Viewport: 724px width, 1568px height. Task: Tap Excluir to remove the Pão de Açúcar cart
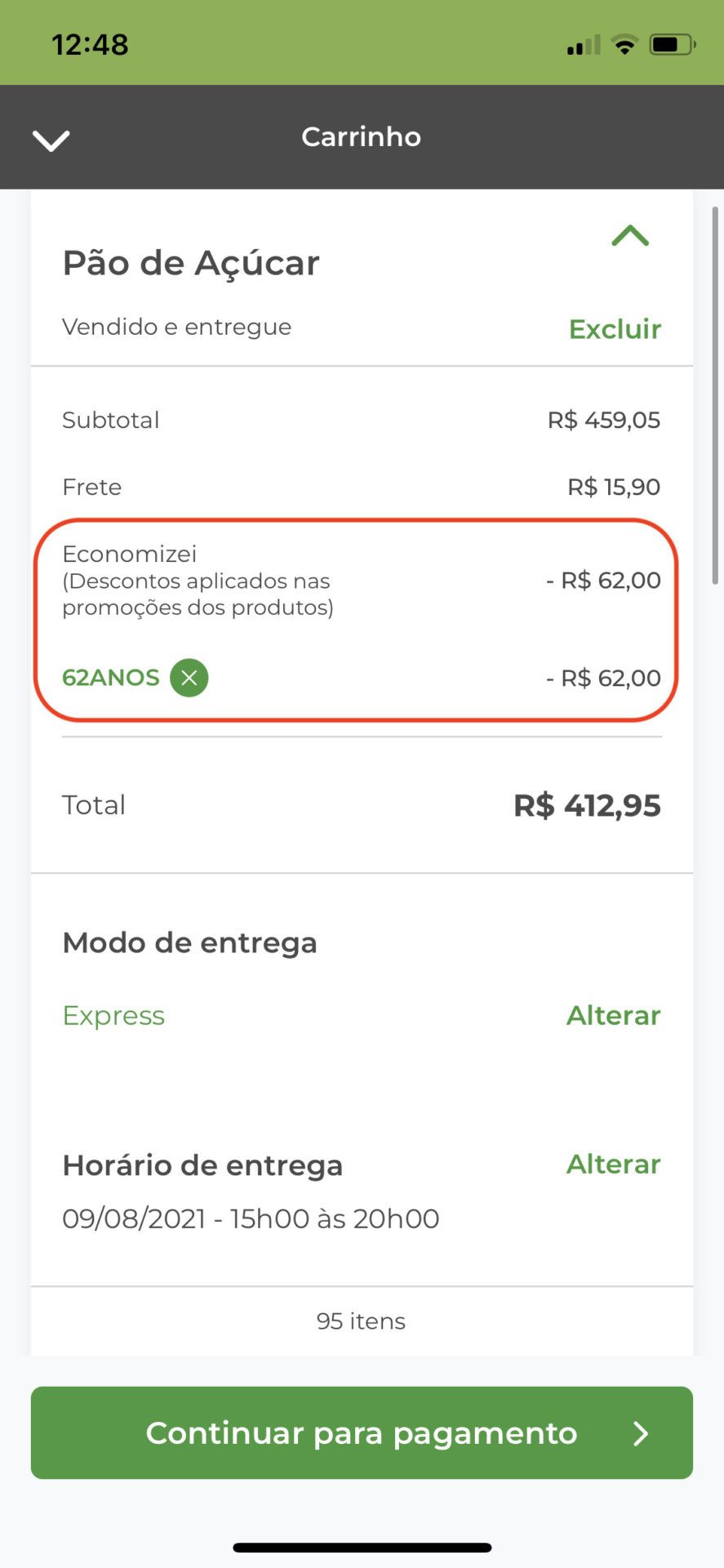point(615,329)
